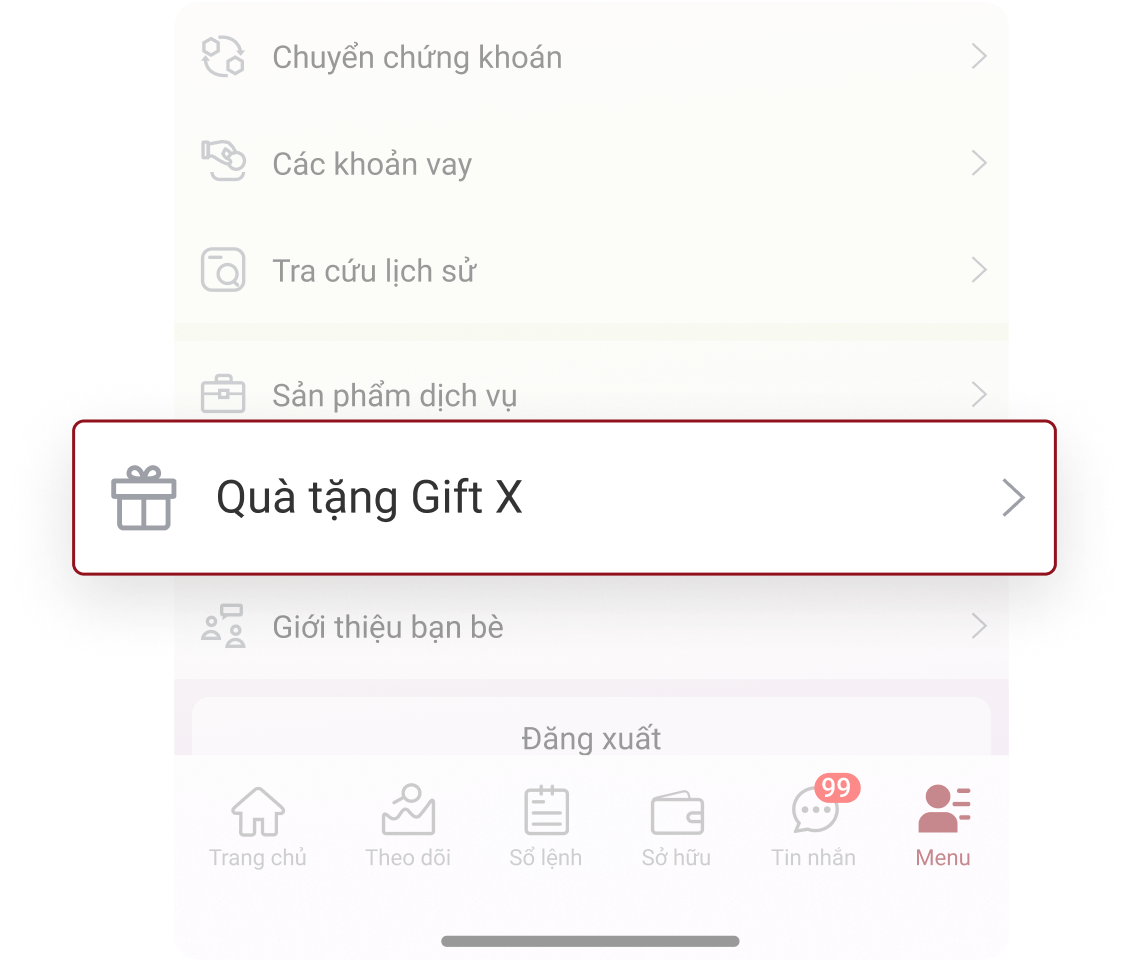Open the Tin nhắn tab
The height and width of the screenshot is (961, 1129).
pyautogui.click(x=814, y=827)
